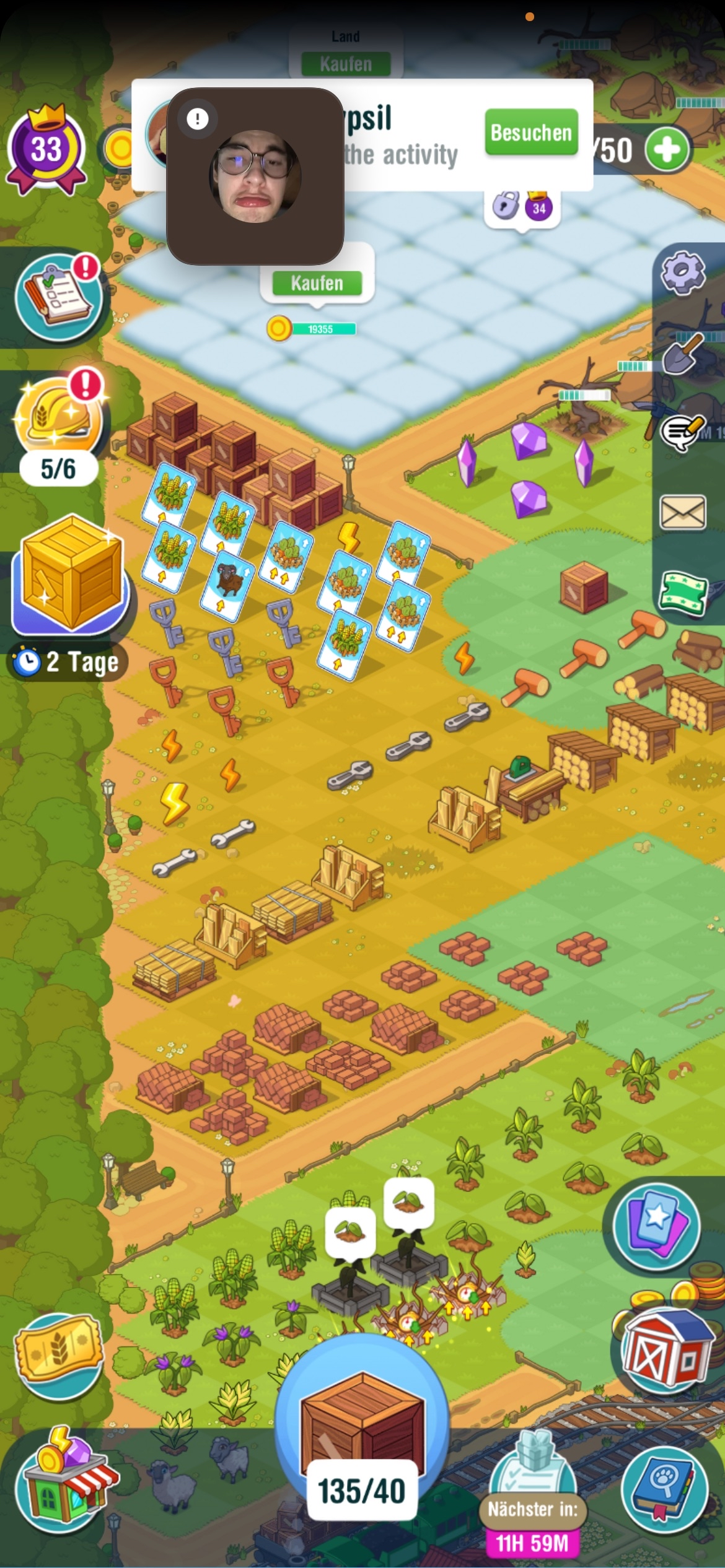Open the mail envelope inbox

[x=682, y=513]
